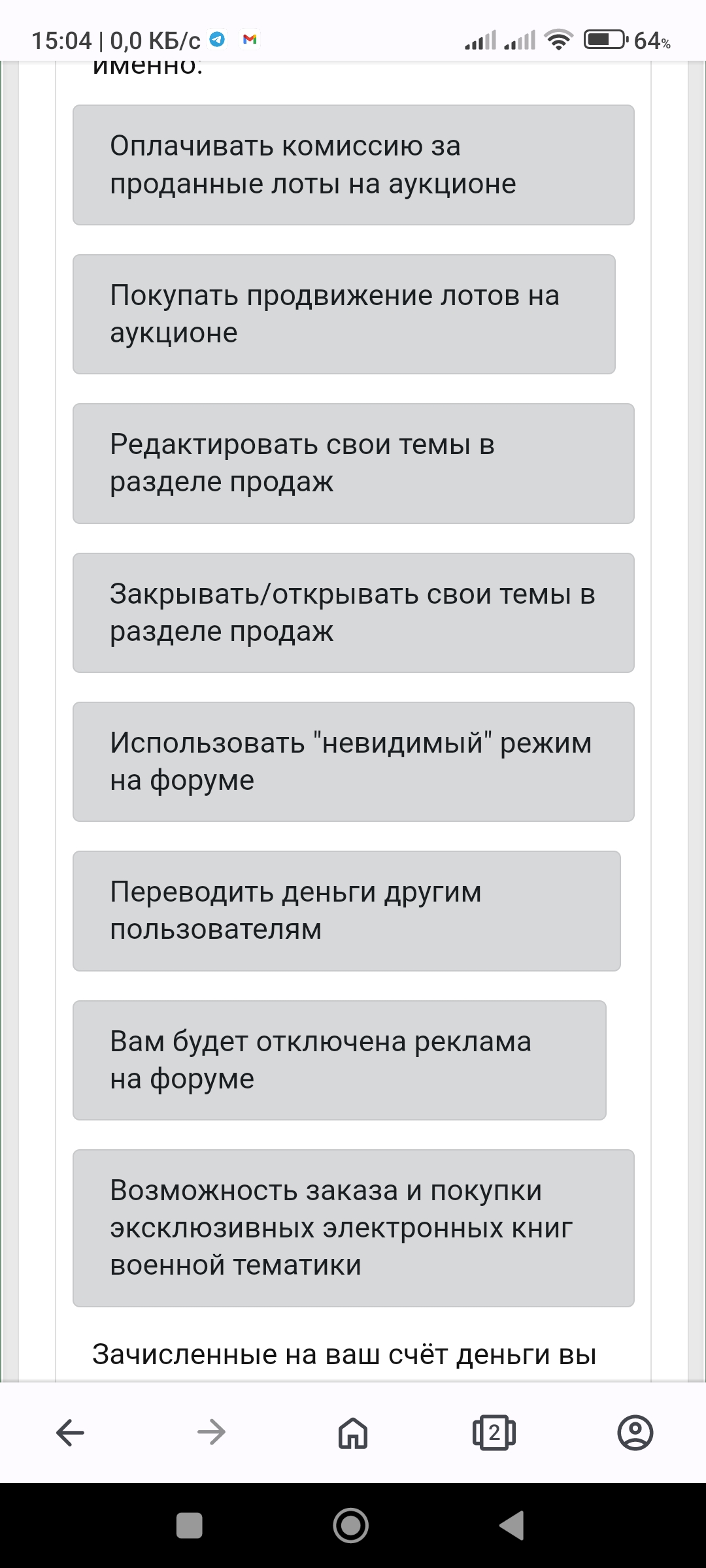
Task: Tap the system home button
Action: (351, 1525)
